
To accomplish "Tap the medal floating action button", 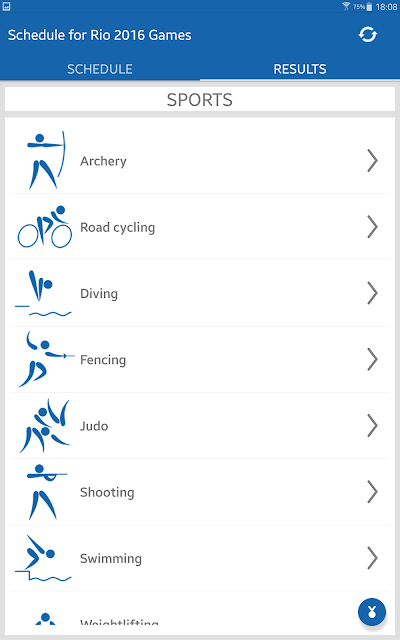I will tap(372, 612).
